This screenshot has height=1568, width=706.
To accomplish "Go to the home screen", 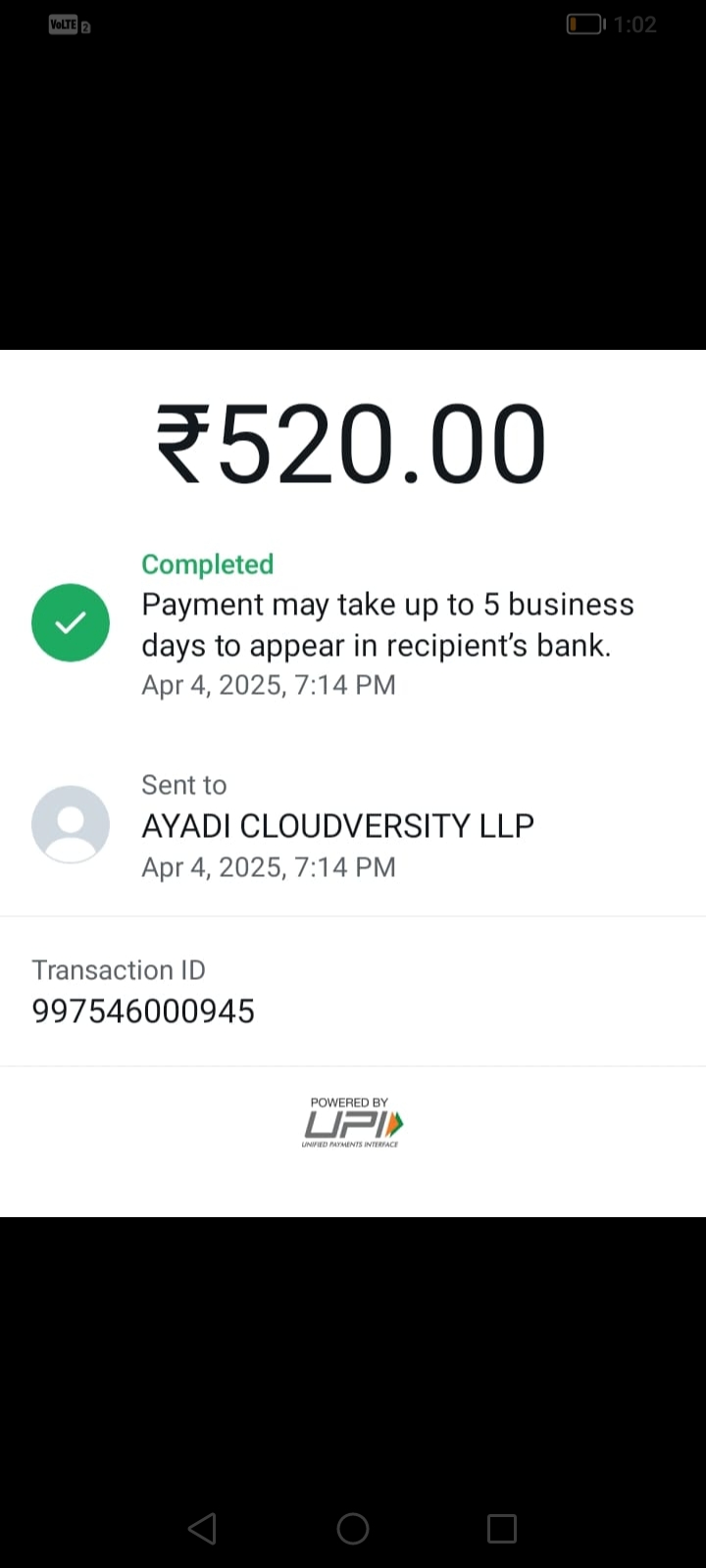I will coord(353,1528).
